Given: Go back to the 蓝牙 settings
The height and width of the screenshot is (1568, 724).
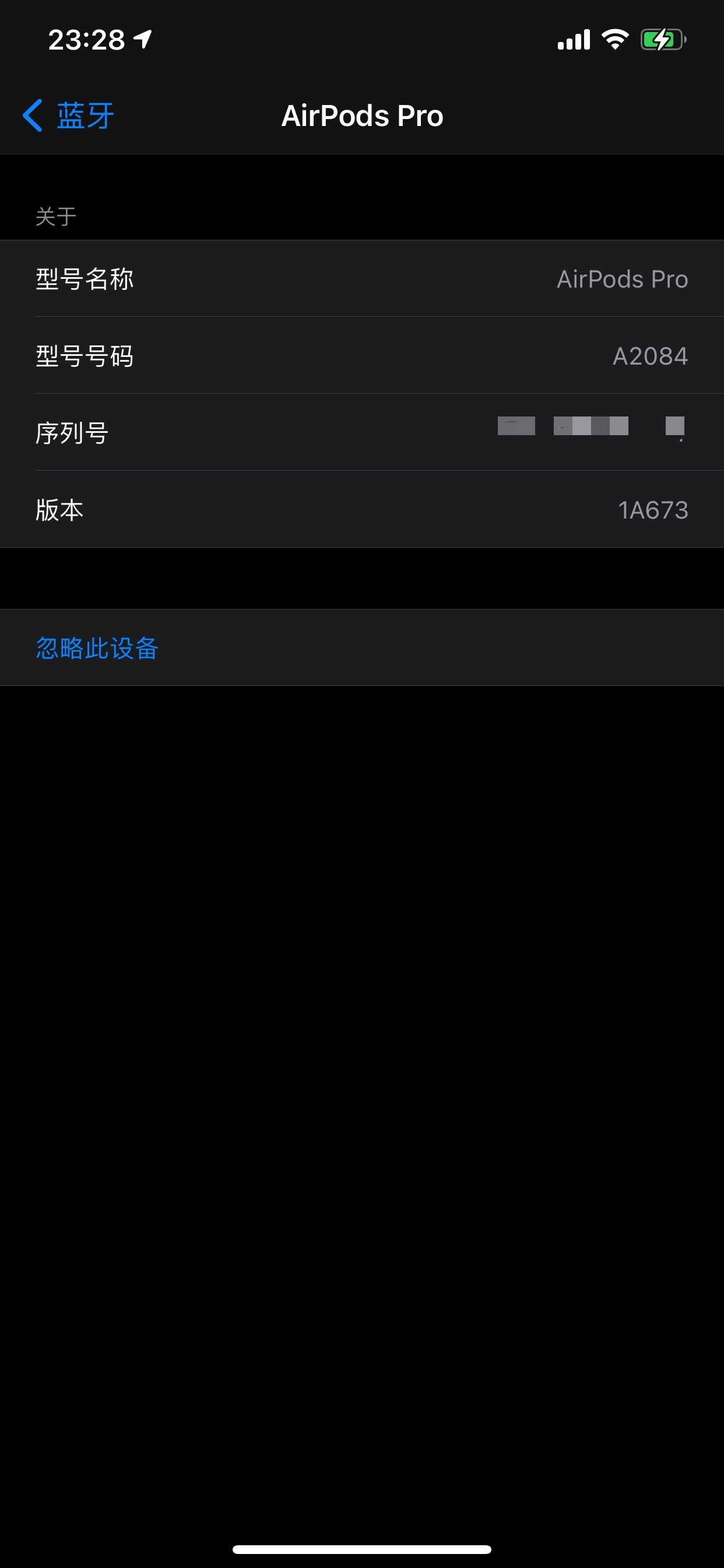Looking at the screenshot, I should (x=68, y=116).
